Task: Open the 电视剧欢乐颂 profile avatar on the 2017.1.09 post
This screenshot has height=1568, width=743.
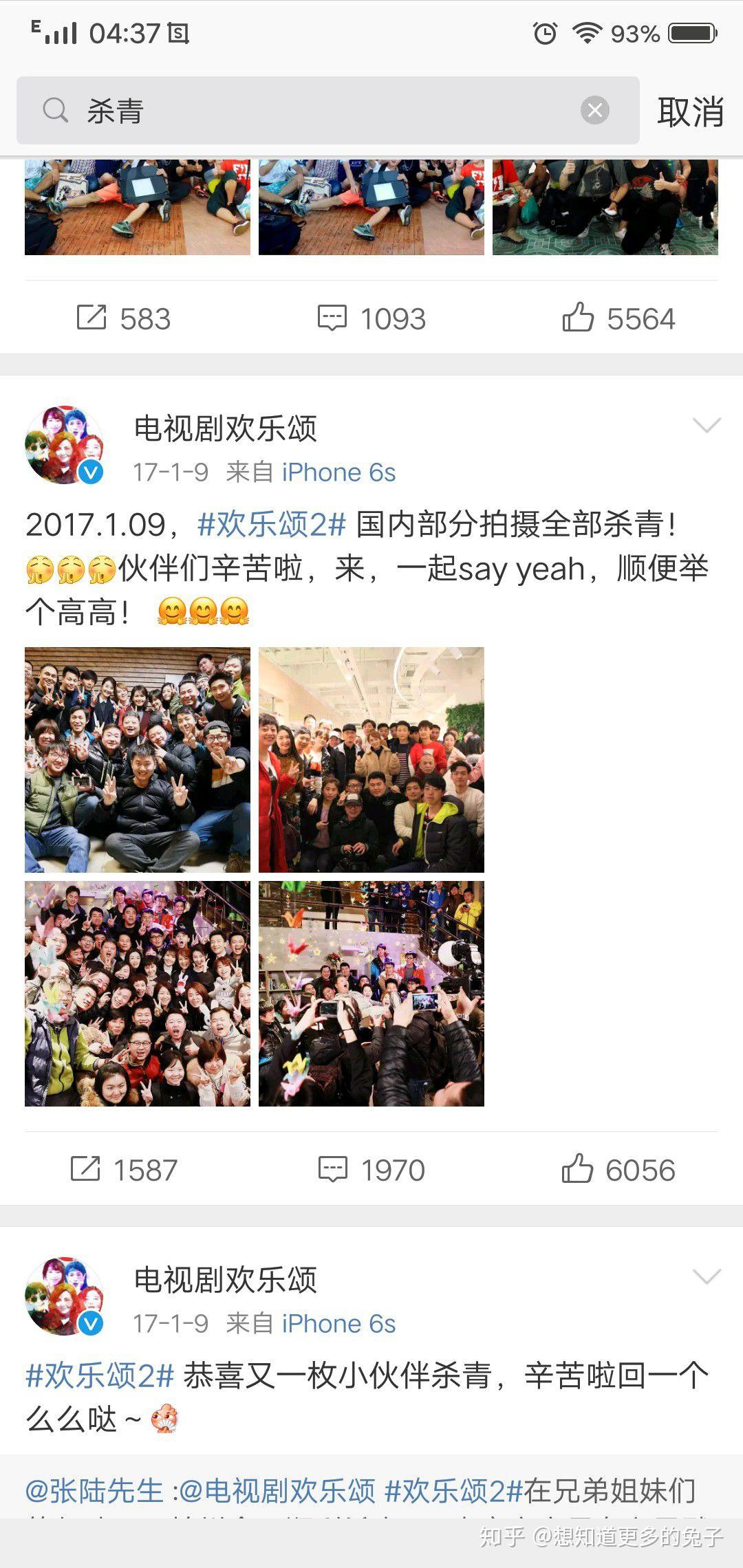Action: [64, 445]
